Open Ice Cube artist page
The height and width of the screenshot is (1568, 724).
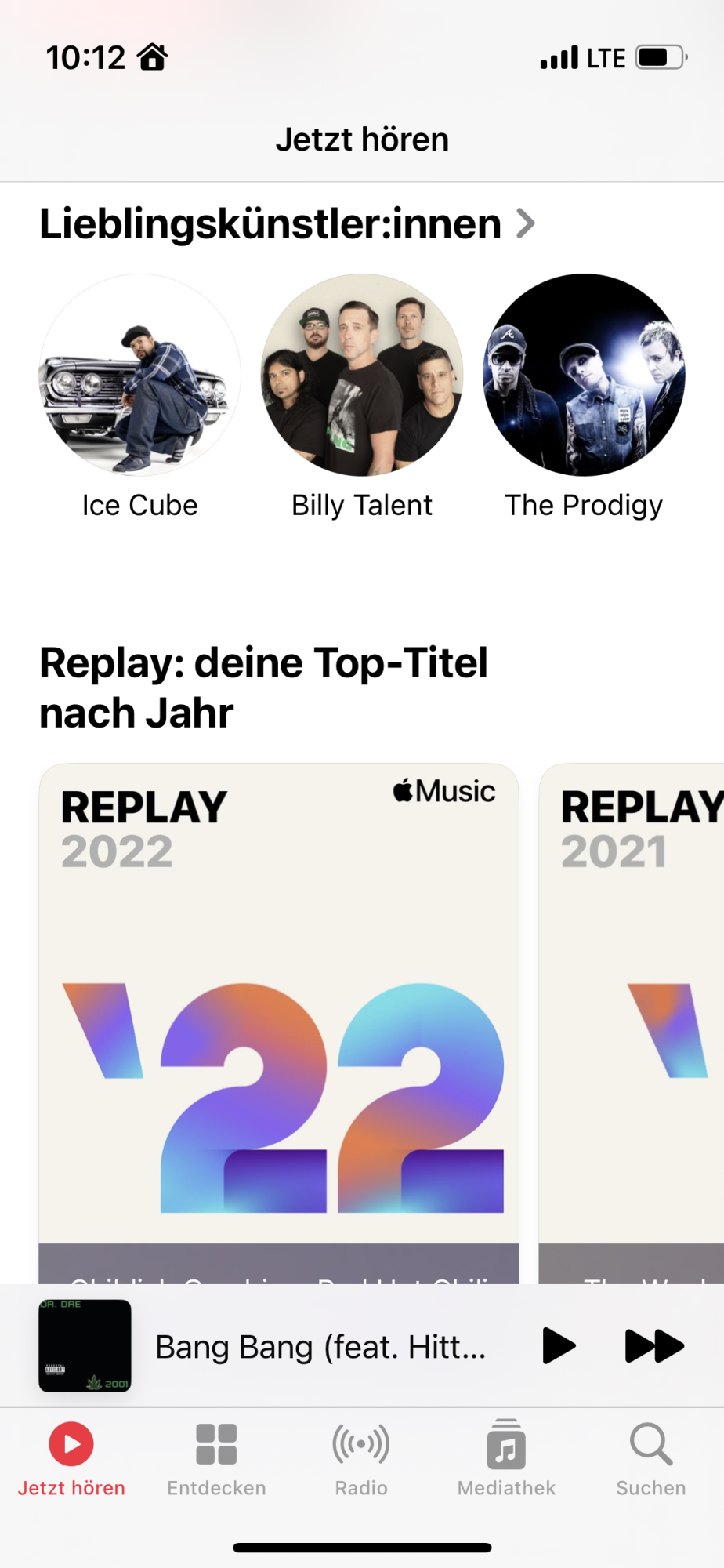[x=140, y=376]
